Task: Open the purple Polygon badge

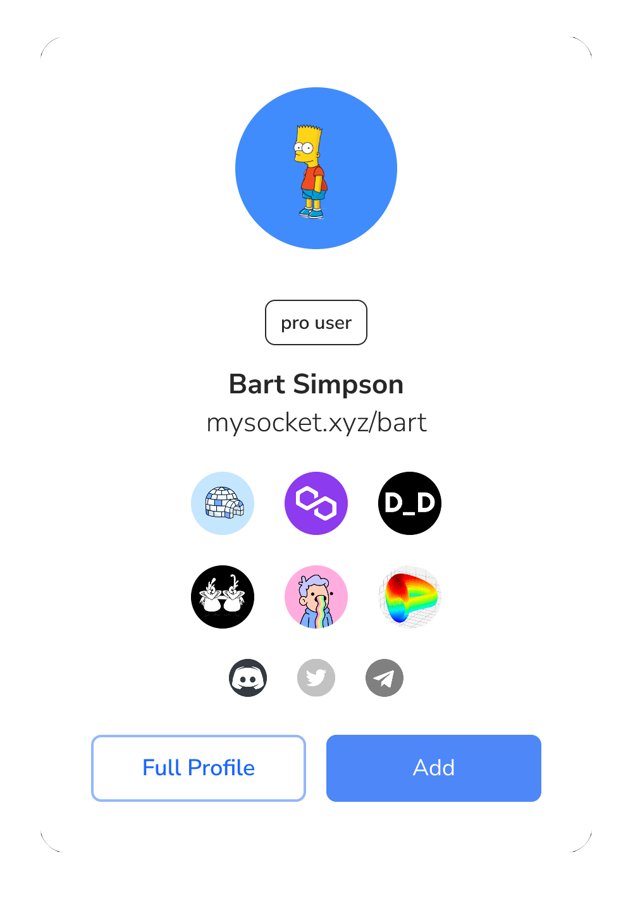Action: pyautogui.click(x=316, y=503)
